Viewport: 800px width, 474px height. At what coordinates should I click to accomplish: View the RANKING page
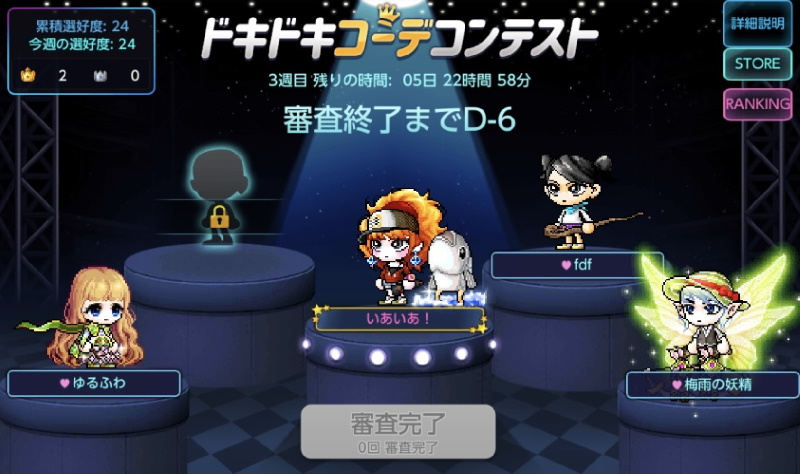(758, 104)
